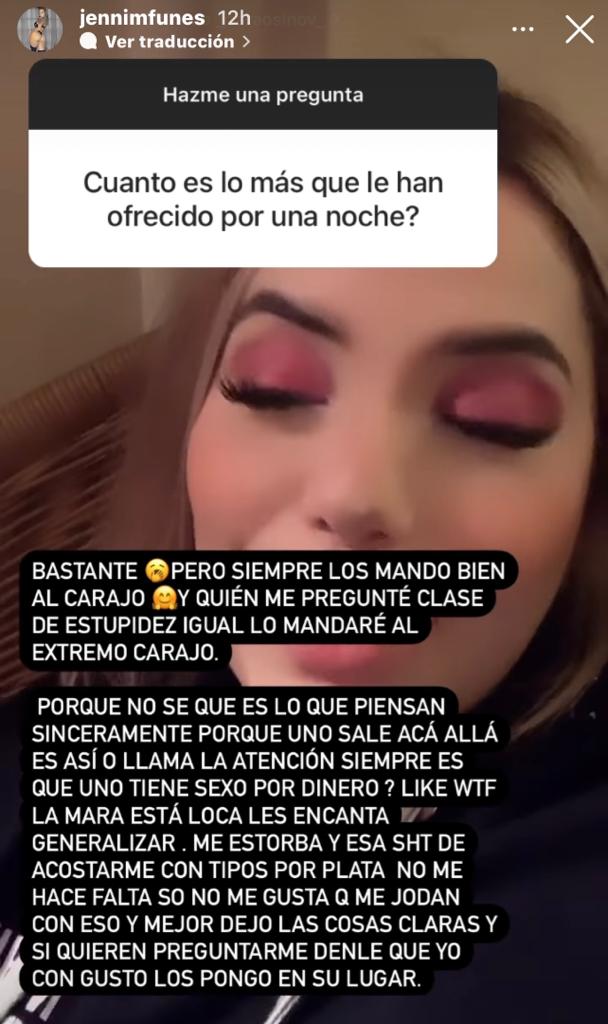
Task: Tap Ver traducción to translate
Action: pos(168,42)
